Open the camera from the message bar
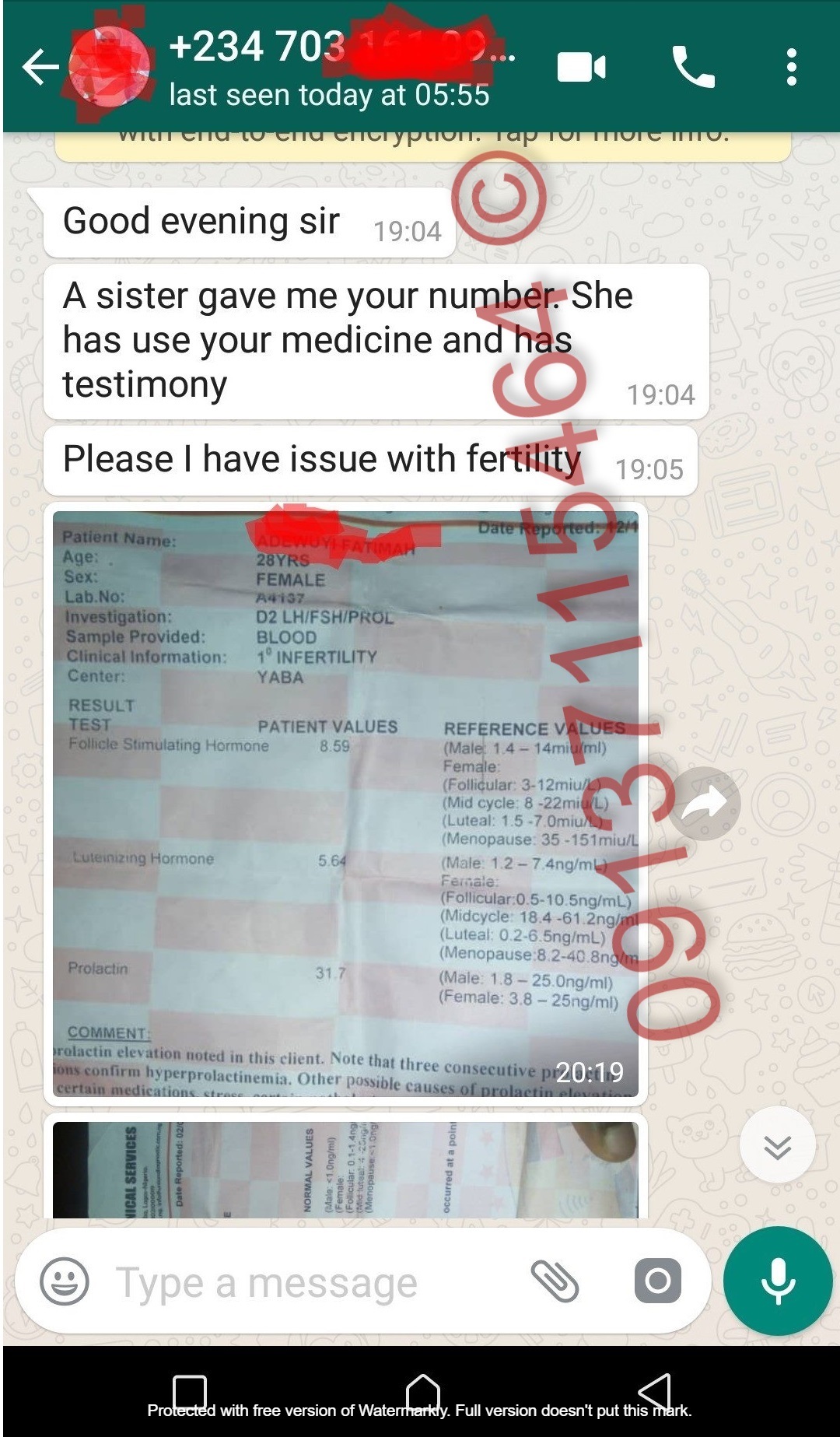Image resolution: width=840 pixels, height=1437 pixels. [657, 1281]
